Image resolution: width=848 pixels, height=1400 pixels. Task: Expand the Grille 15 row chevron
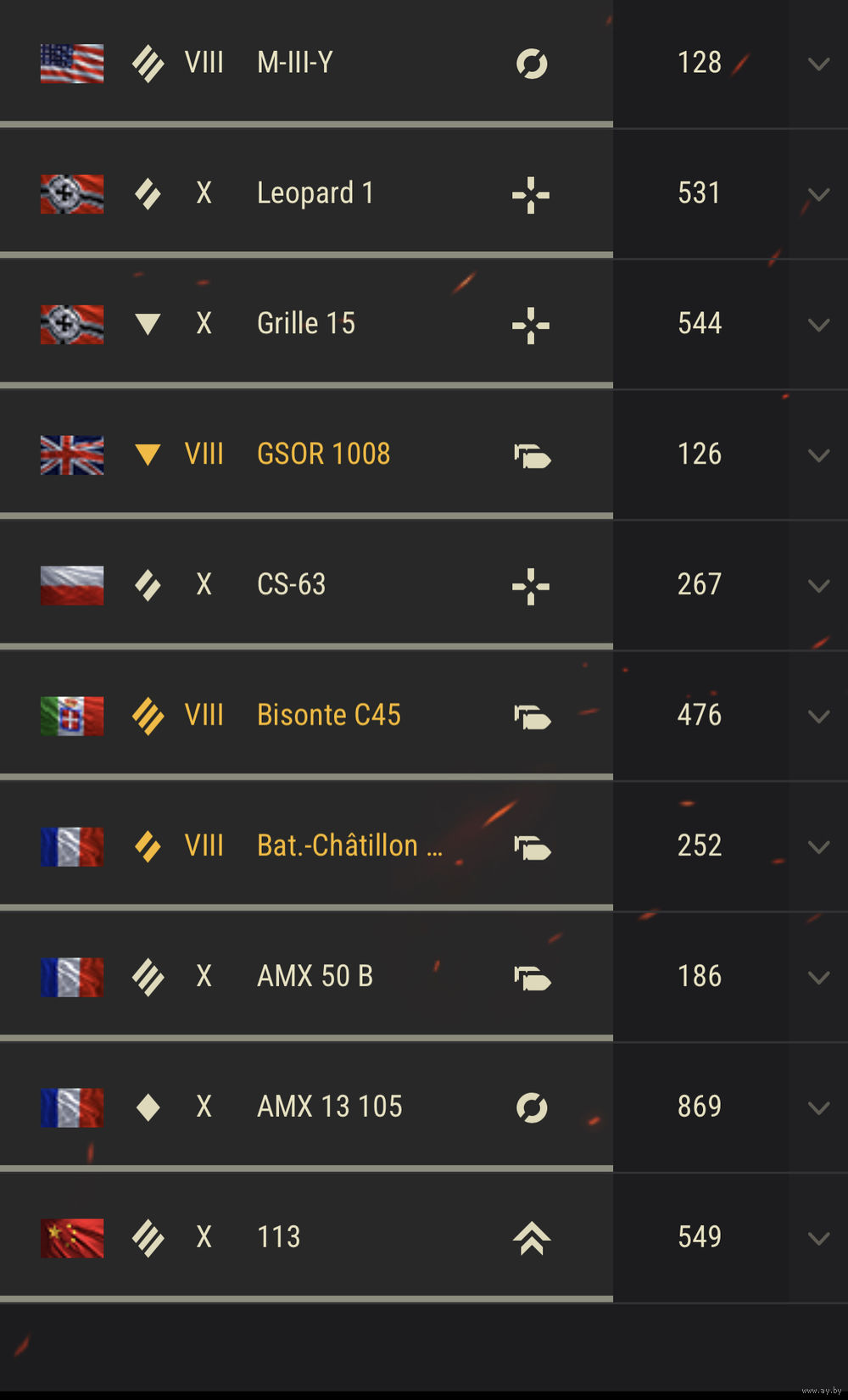click(818, 326)
